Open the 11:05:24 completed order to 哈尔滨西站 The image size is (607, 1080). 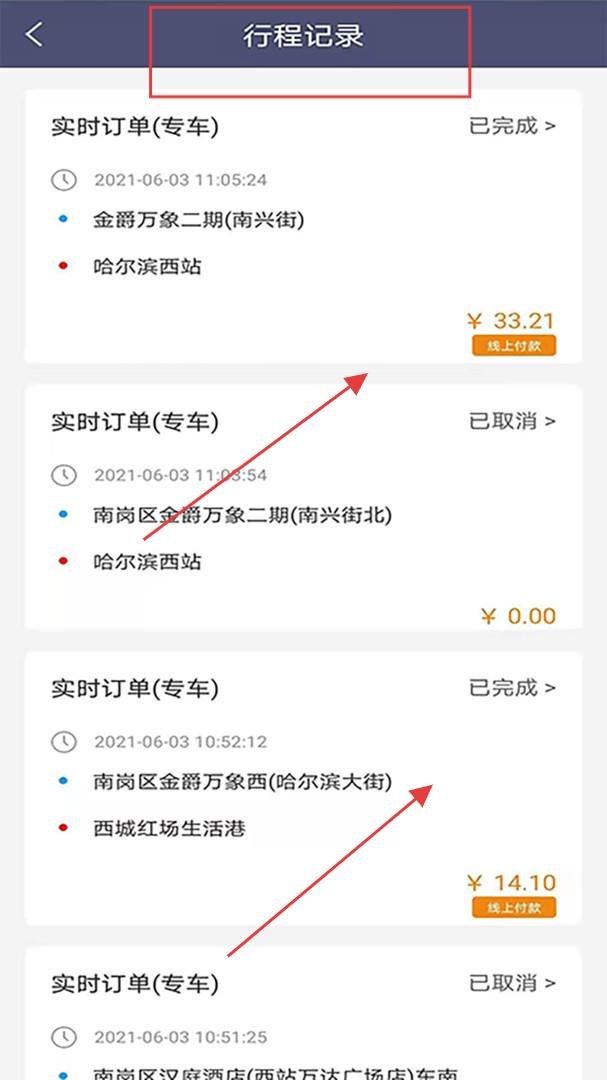click(x=303, y=226)
